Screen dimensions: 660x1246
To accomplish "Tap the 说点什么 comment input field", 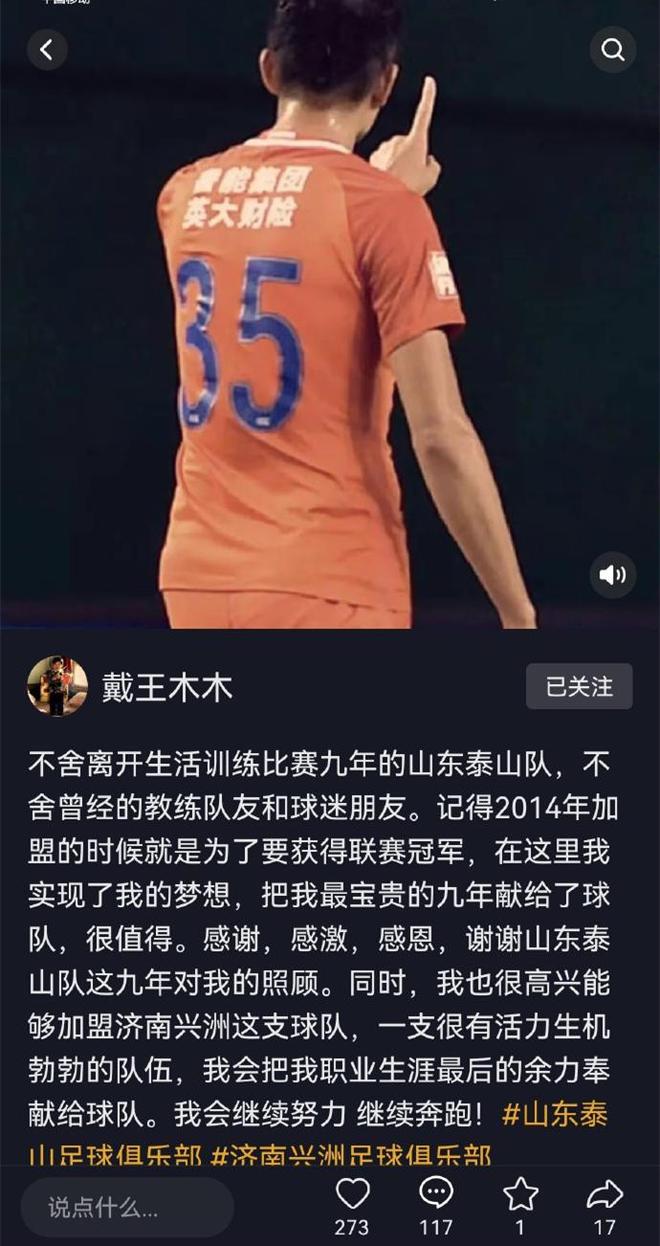I will [x=127, y=1207].
